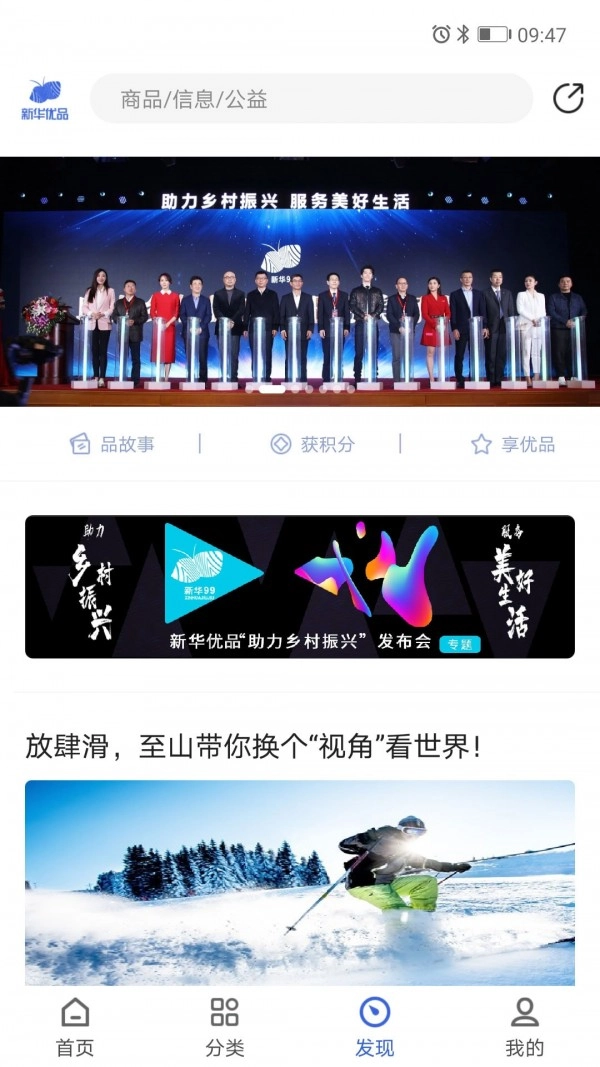Select the 发现 tab
The image size is (600, 1067).
pyautogui.click(x=375, y=1027)
